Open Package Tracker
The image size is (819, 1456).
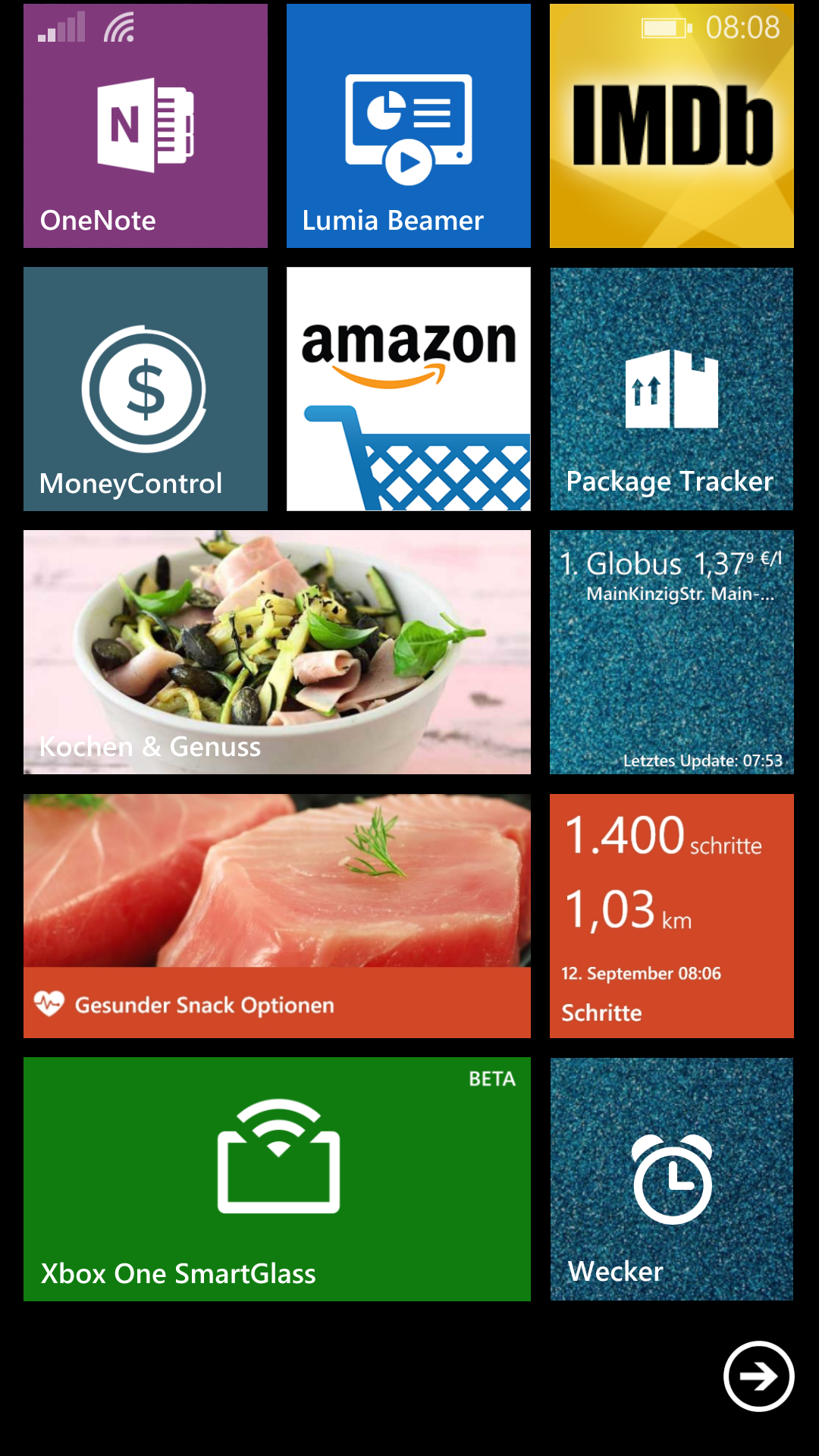[671, 388]
